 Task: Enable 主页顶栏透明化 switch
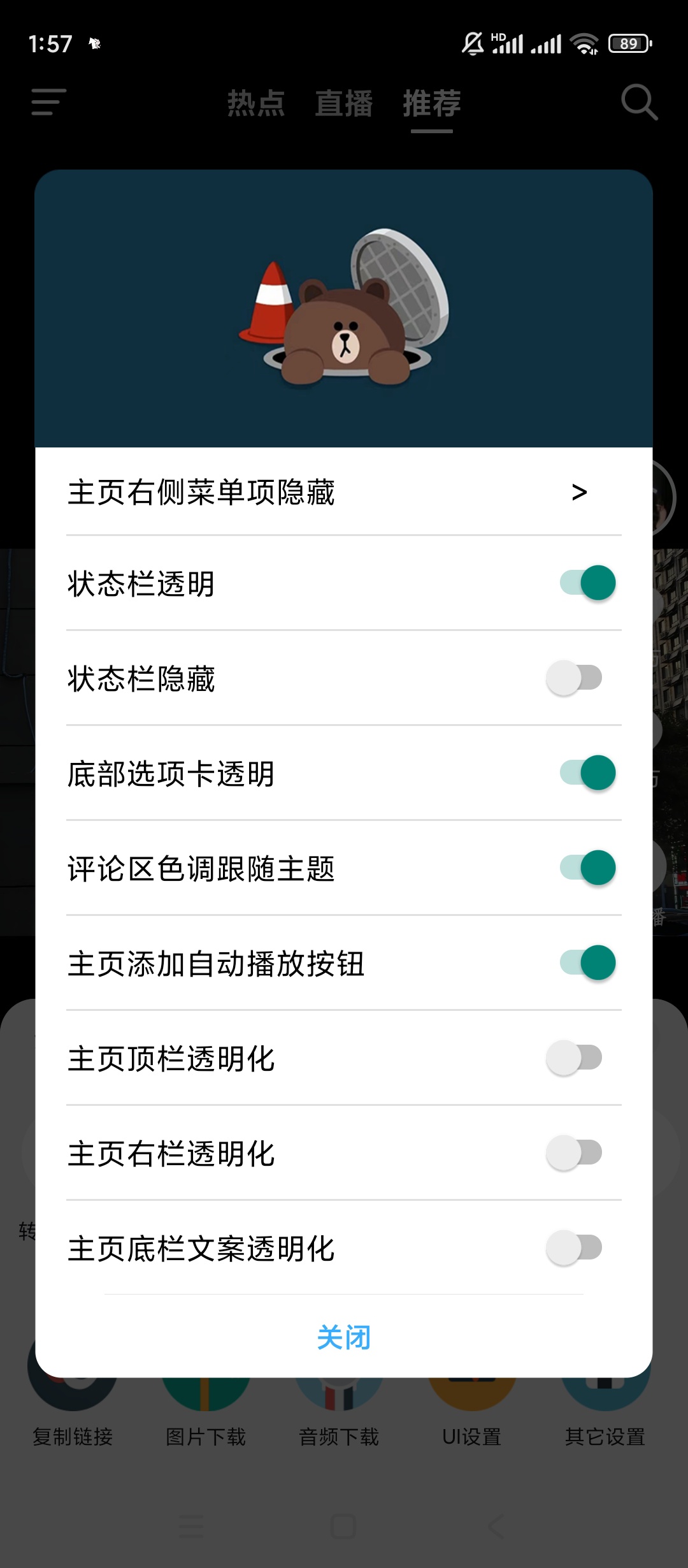575,1057
